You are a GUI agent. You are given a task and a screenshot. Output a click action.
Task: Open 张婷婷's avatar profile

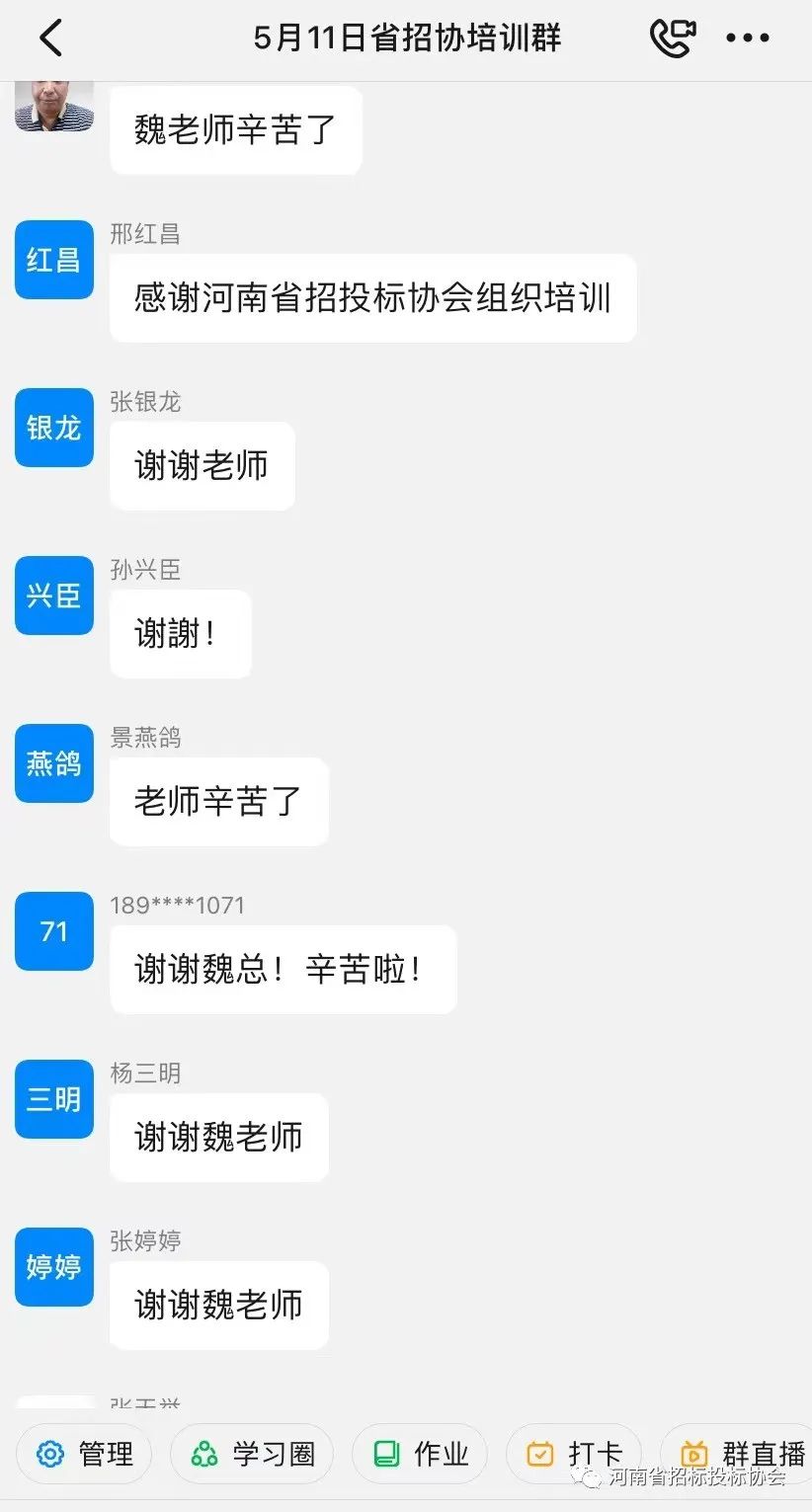(x=54, y=1267)
